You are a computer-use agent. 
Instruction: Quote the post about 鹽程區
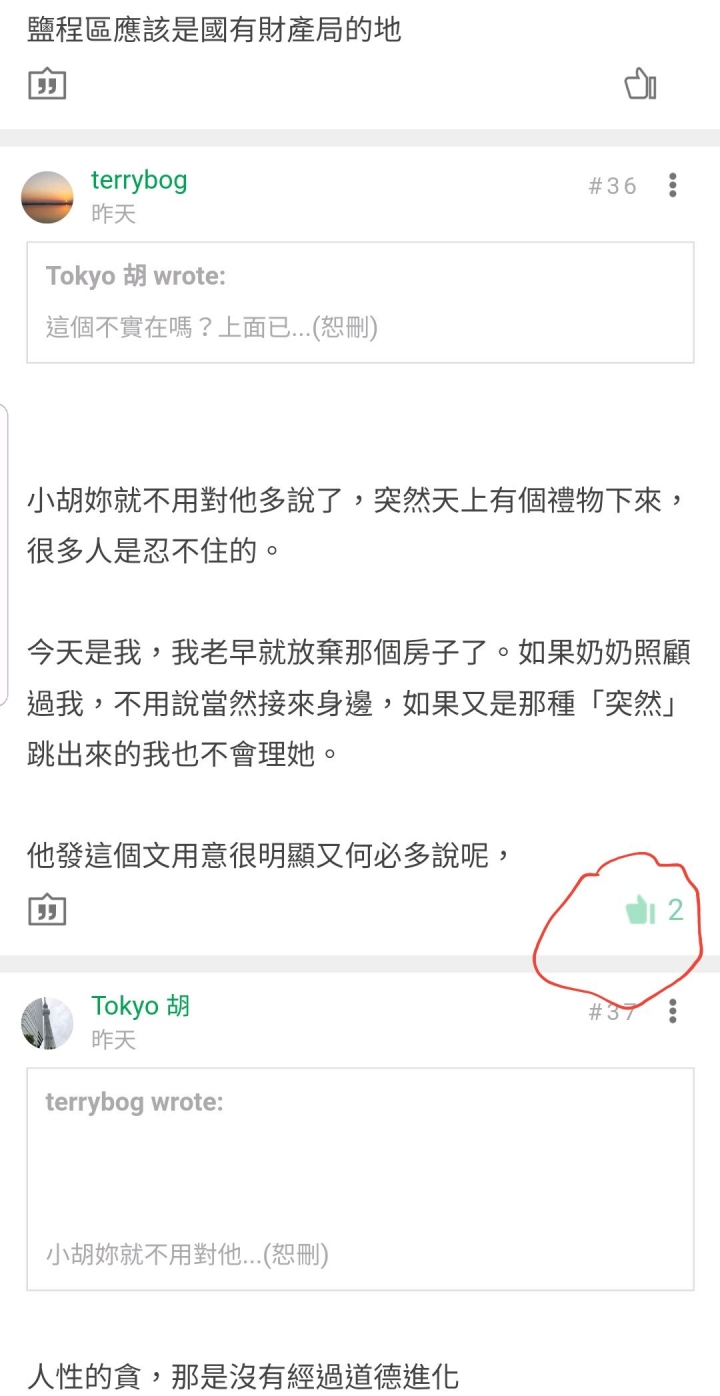tap(46, 84)
